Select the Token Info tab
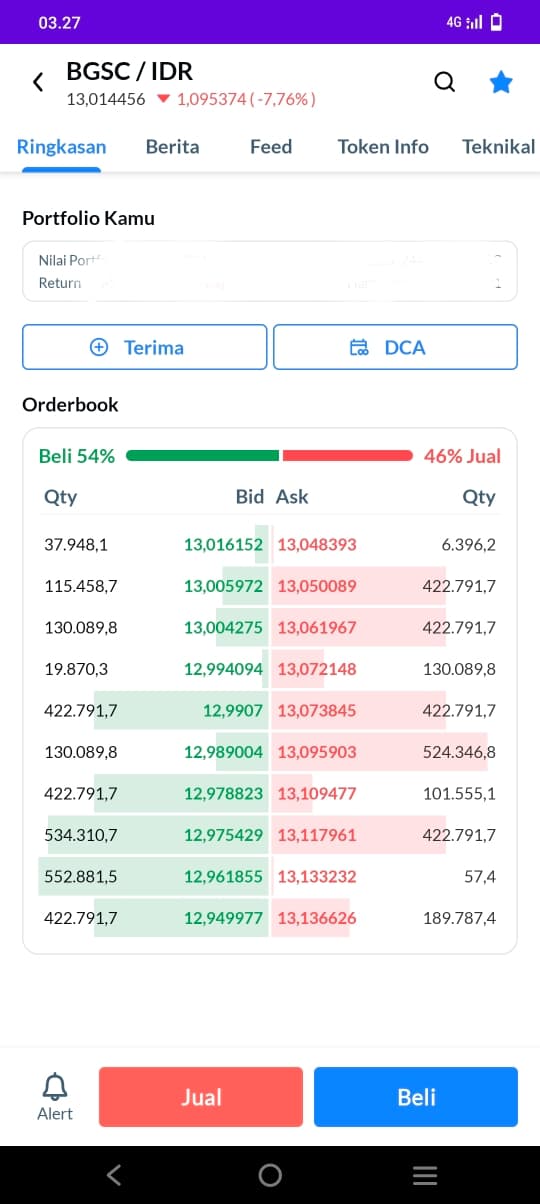 [x=383, y=147]
